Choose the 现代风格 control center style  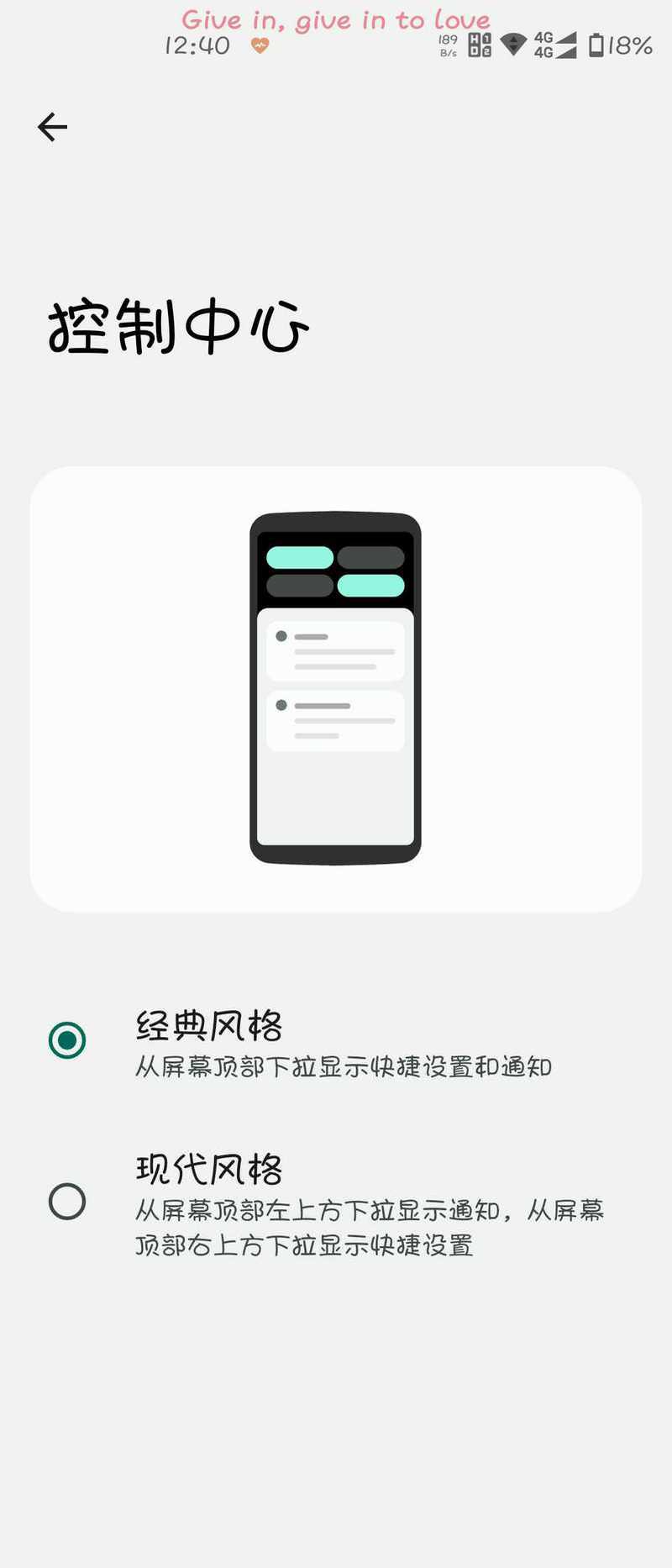click(x=67, y=1202)
